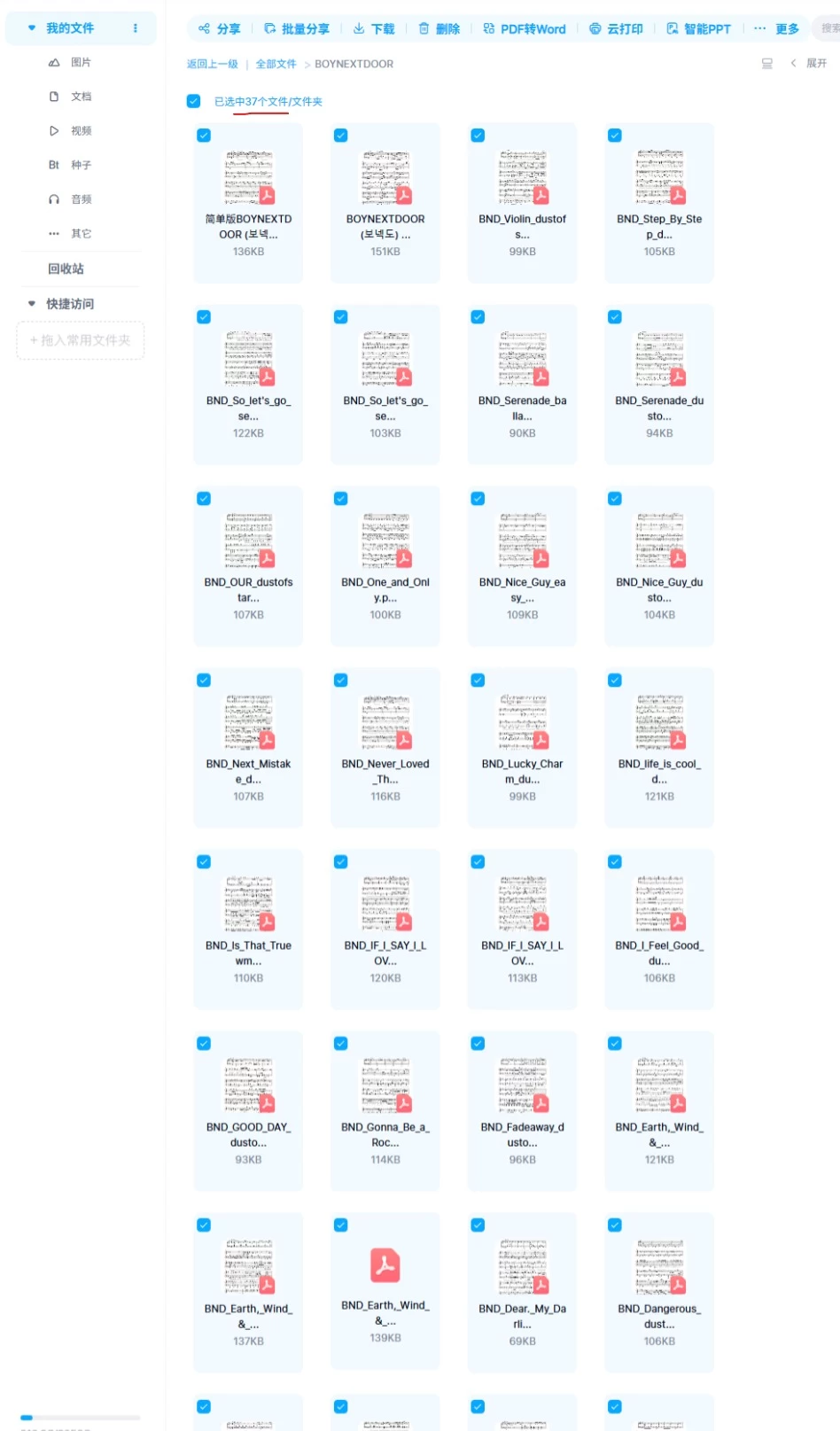
Task: Open 文档 category in sidebar
Action: [x=81, y=97]
